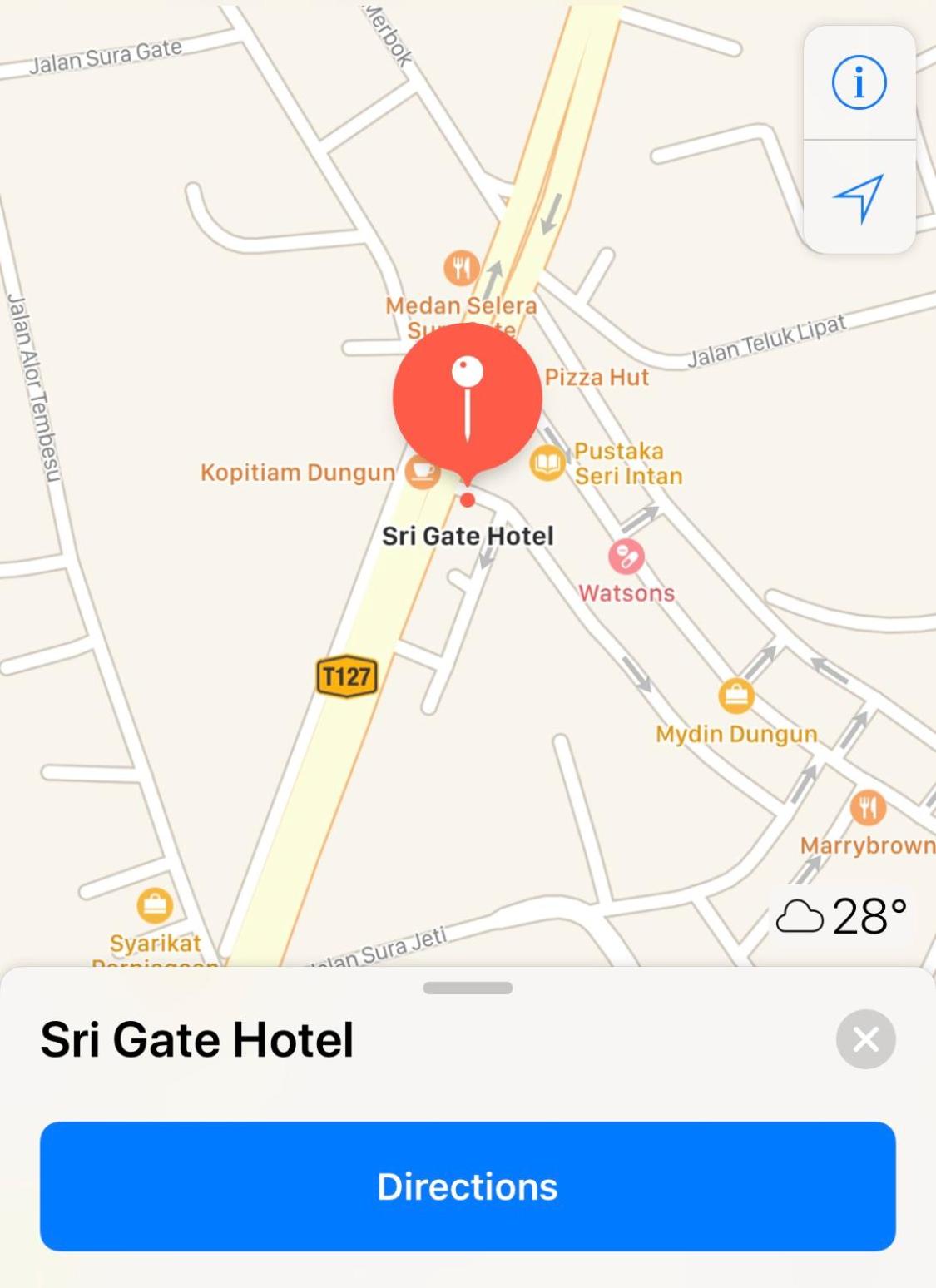Select the Marrybrown restaurant marker
Screen dimensions: 936x1288
coord(867,806)
